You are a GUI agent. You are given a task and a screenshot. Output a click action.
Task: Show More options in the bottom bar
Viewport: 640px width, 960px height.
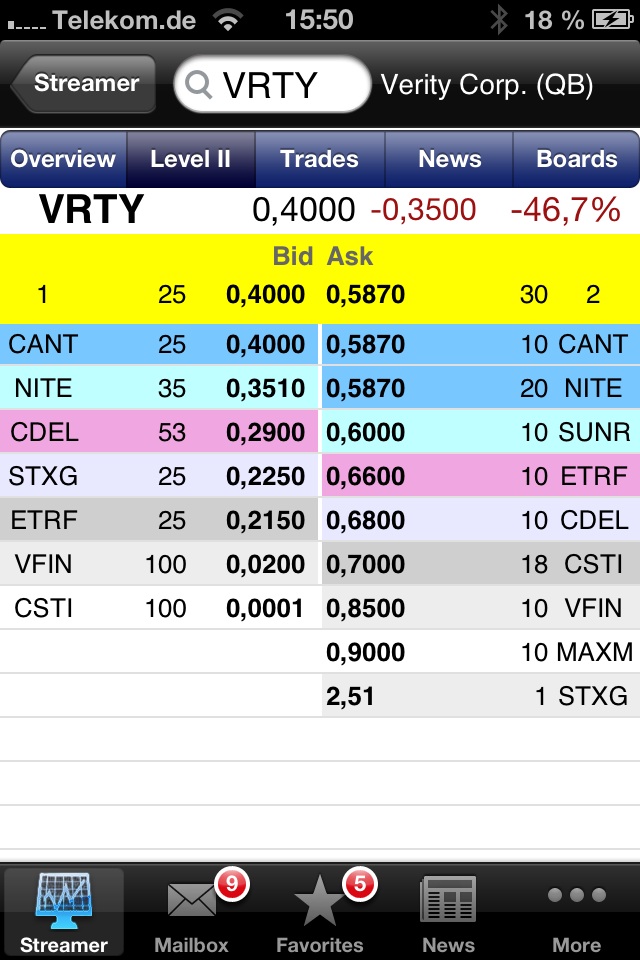(x=576, y=912)
